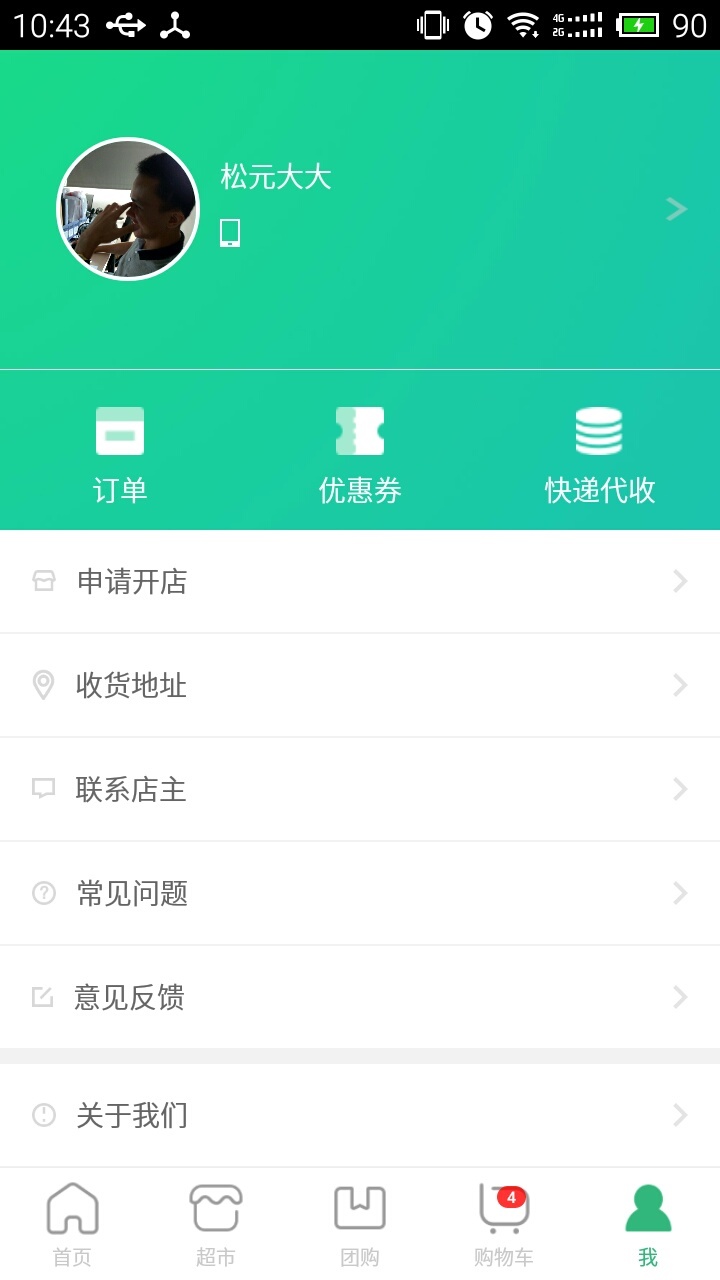Screen dimensions: 720x1280
Task: Open the 购物车 cart tab
Action: click(x=504, y=1224)
